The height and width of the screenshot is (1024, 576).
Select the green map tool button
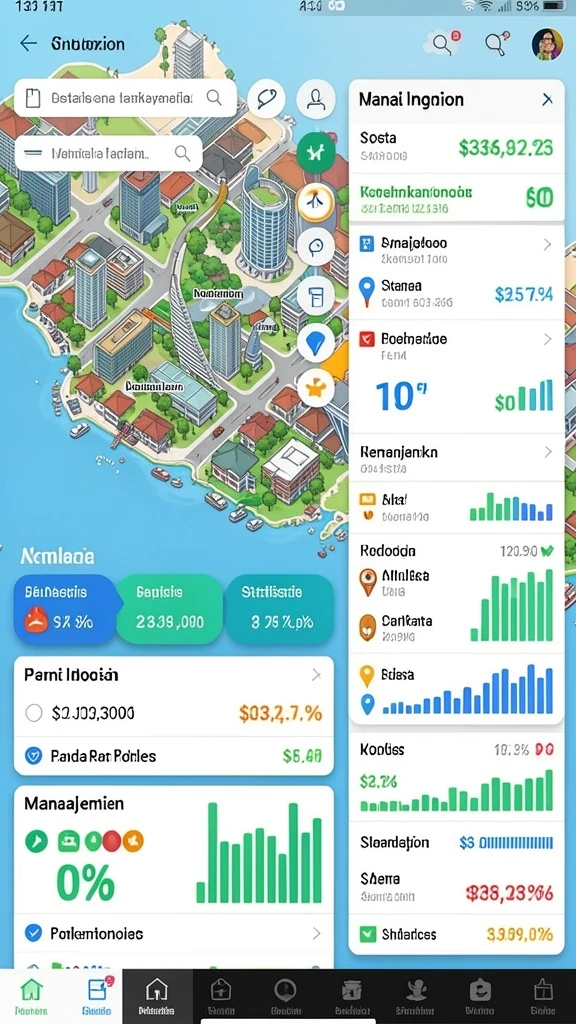coord(316,153)
